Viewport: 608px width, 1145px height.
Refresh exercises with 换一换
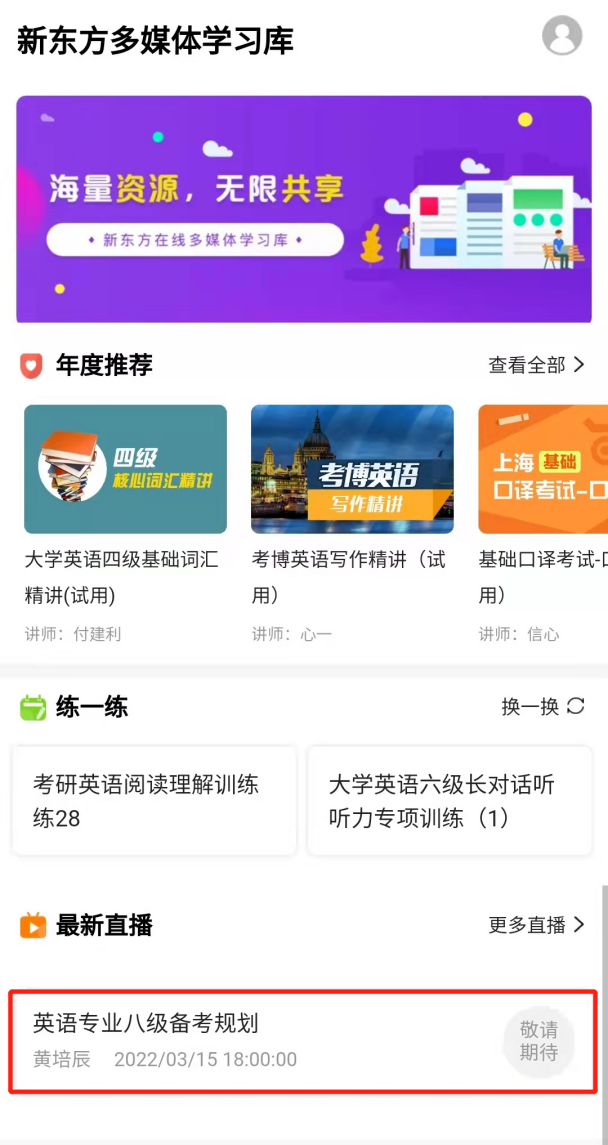(x=543, y=707)
